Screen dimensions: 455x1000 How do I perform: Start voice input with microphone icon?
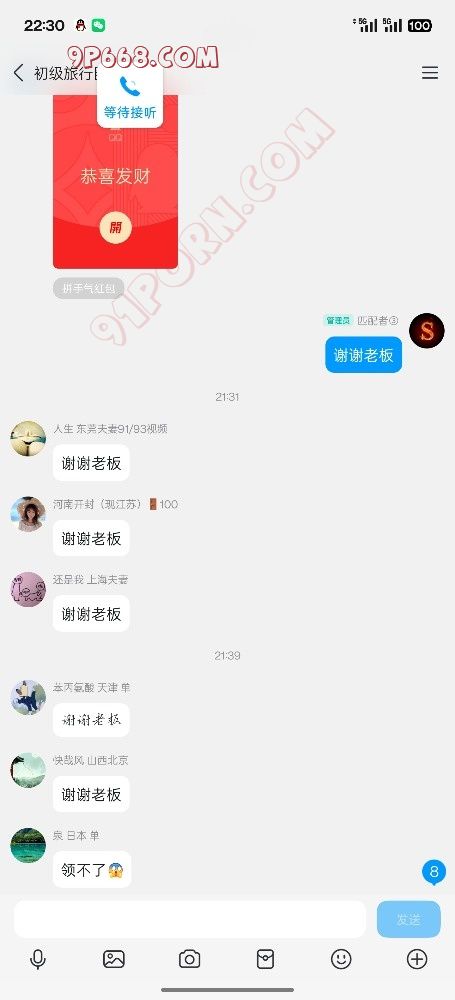(38, 959)
